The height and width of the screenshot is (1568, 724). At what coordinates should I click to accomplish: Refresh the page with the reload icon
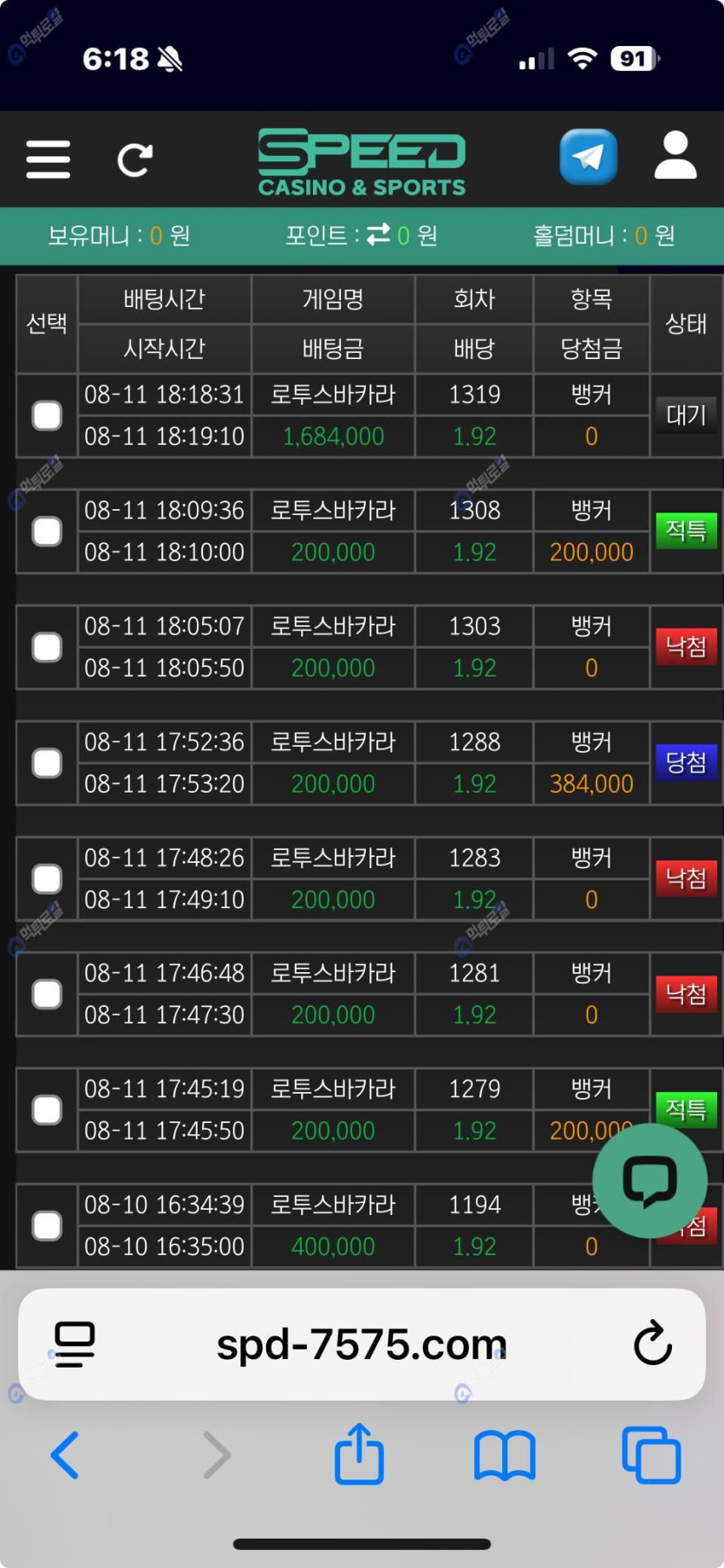point(135,160)
